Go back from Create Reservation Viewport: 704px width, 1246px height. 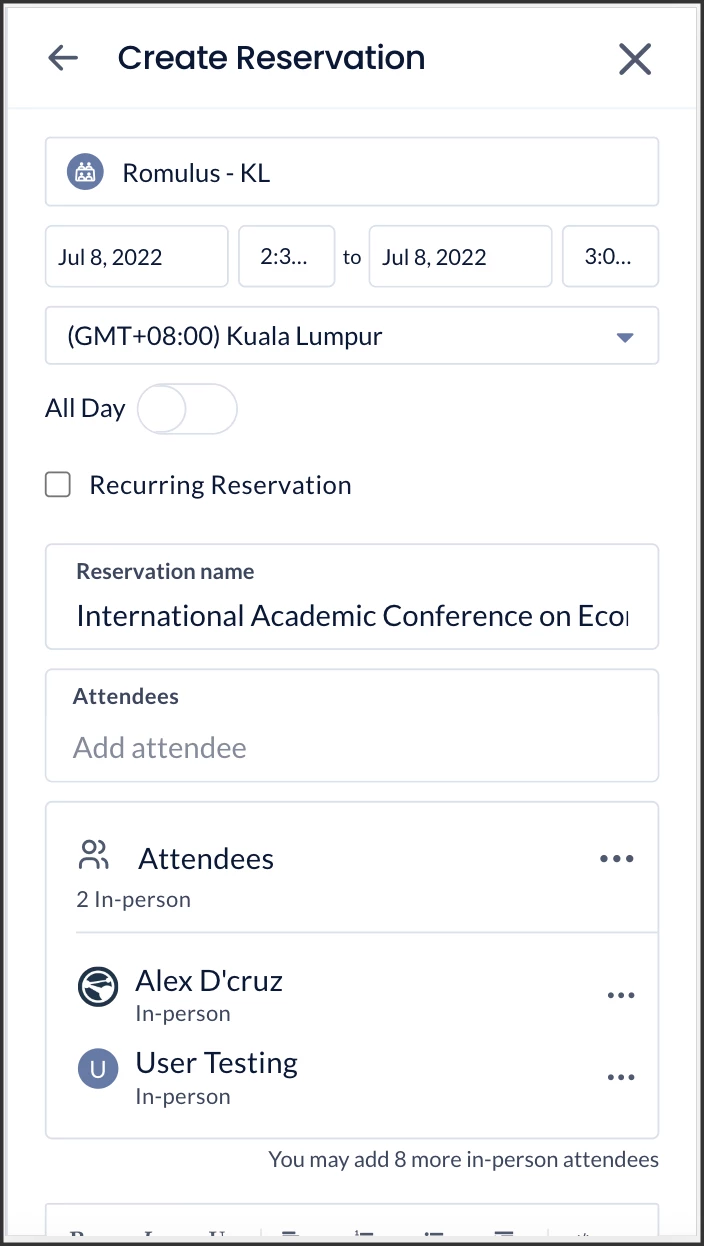coord(63,58)
